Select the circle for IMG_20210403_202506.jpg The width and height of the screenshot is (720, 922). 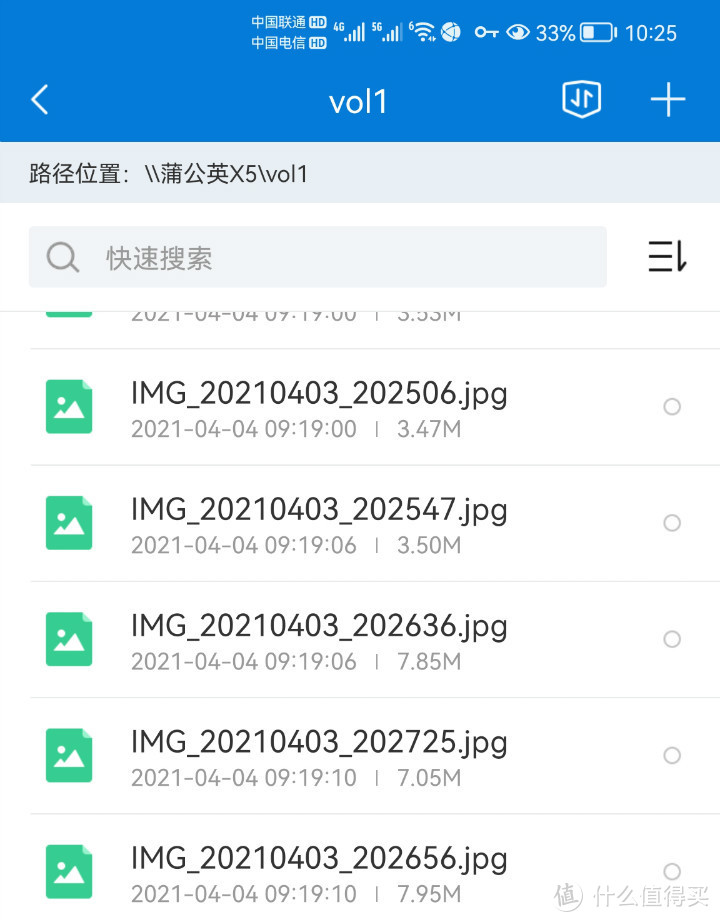(671, 406)
